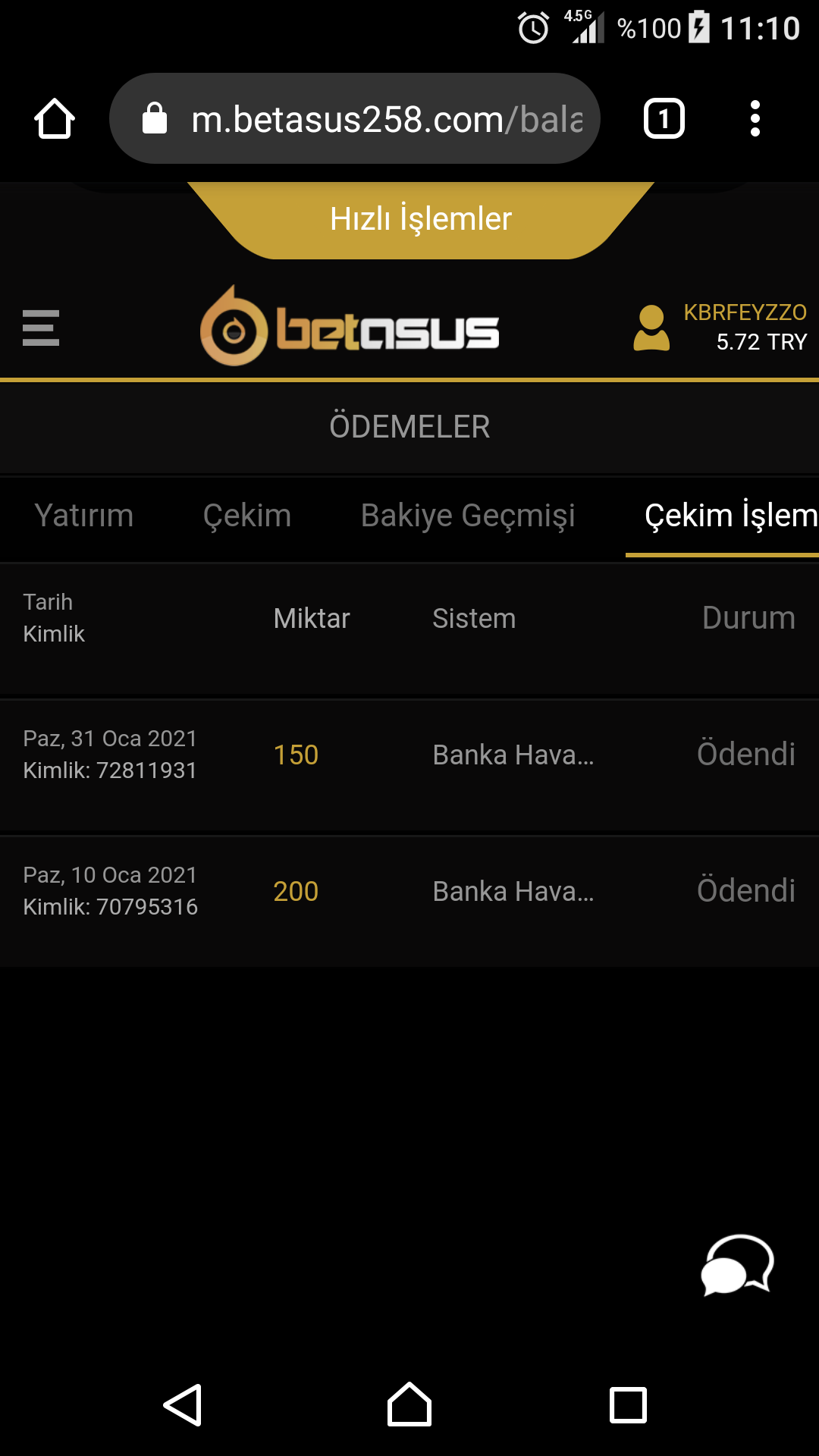Open the KBRFEYZZO account profile
The image size is (819, 1456).
719,328
